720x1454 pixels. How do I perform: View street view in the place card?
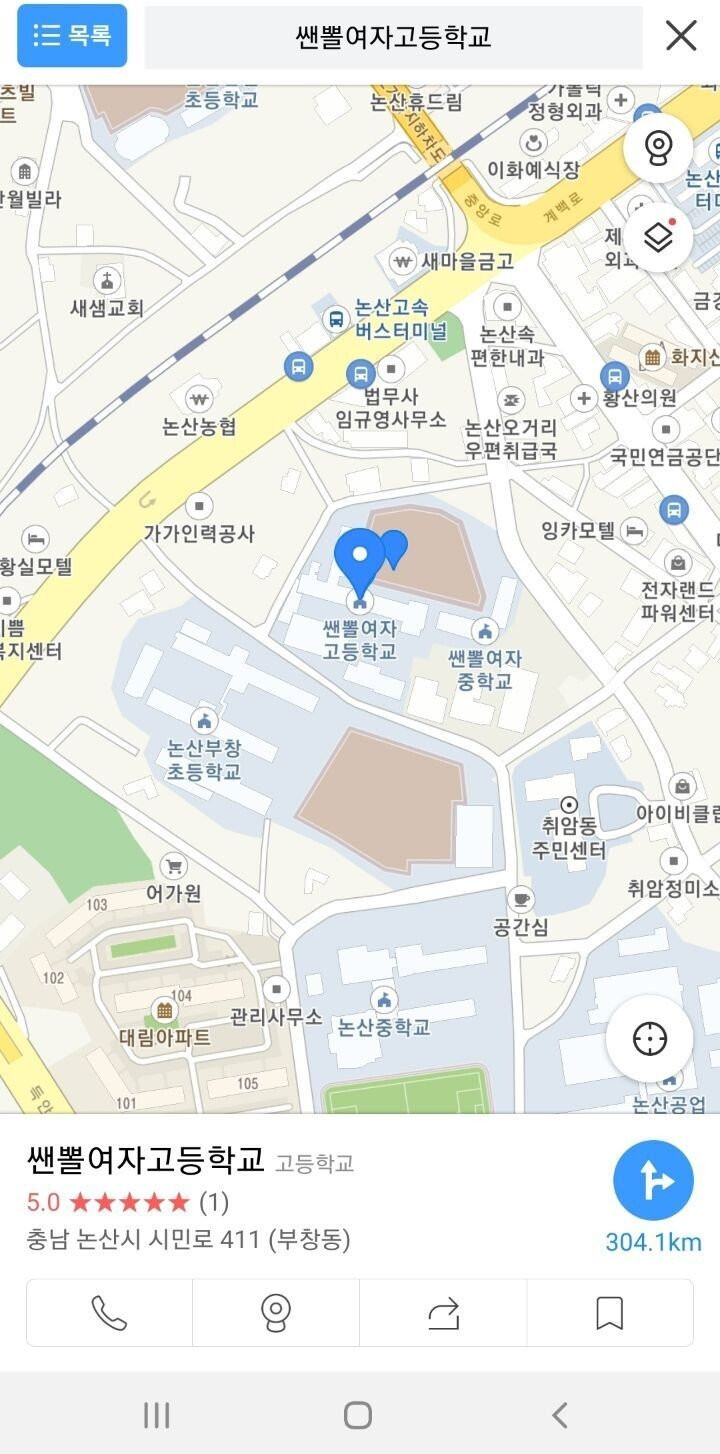coord(276,1313)
